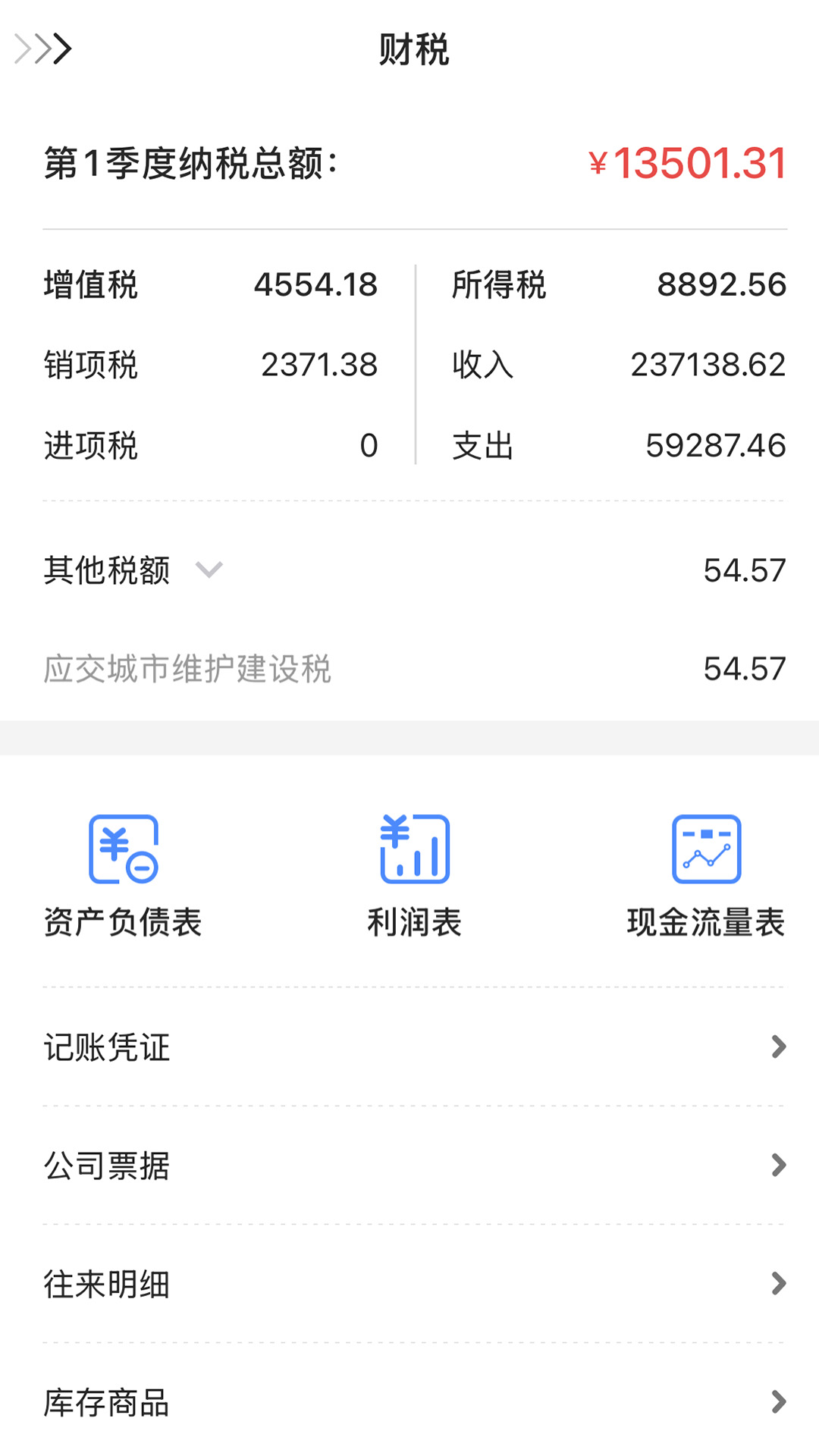Open the 利润表 report

414,875
